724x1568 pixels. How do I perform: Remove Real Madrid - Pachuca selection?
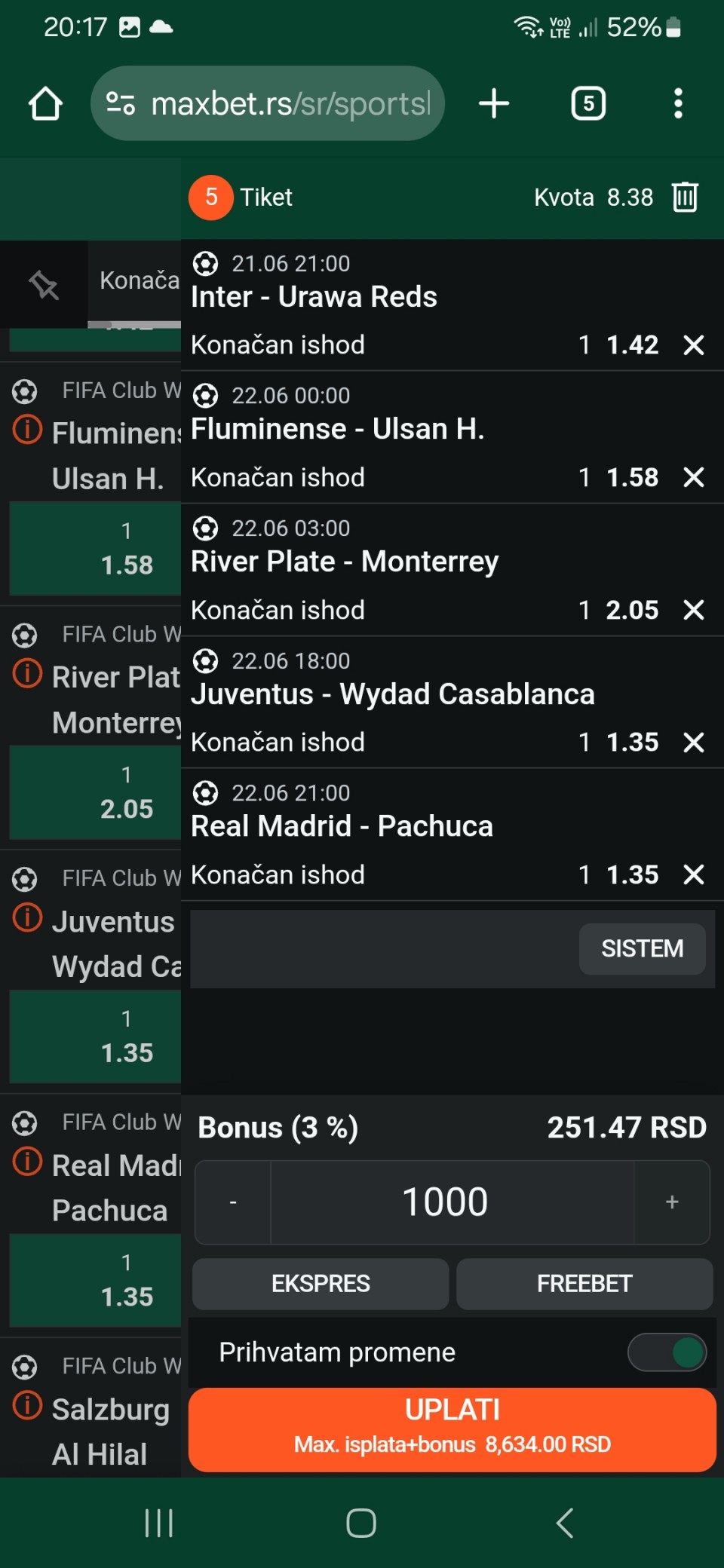pos(694,874)
